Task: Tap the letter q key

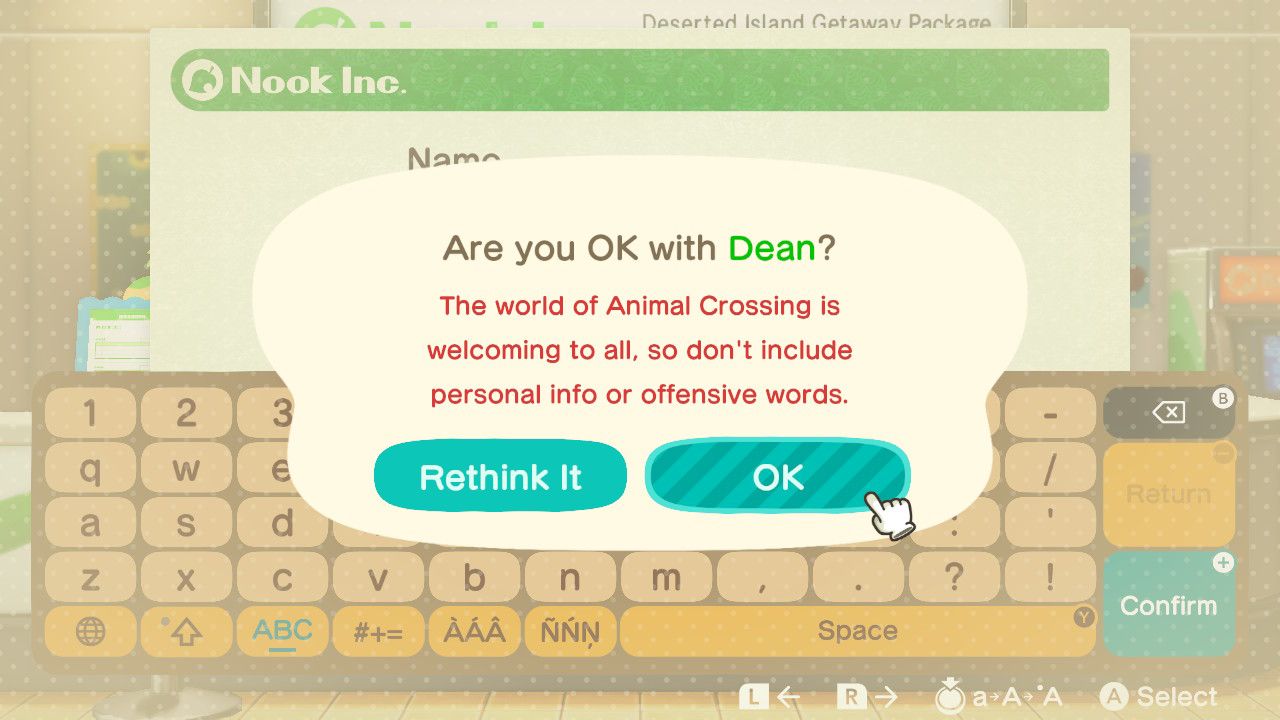Action: tap(90, 467)
